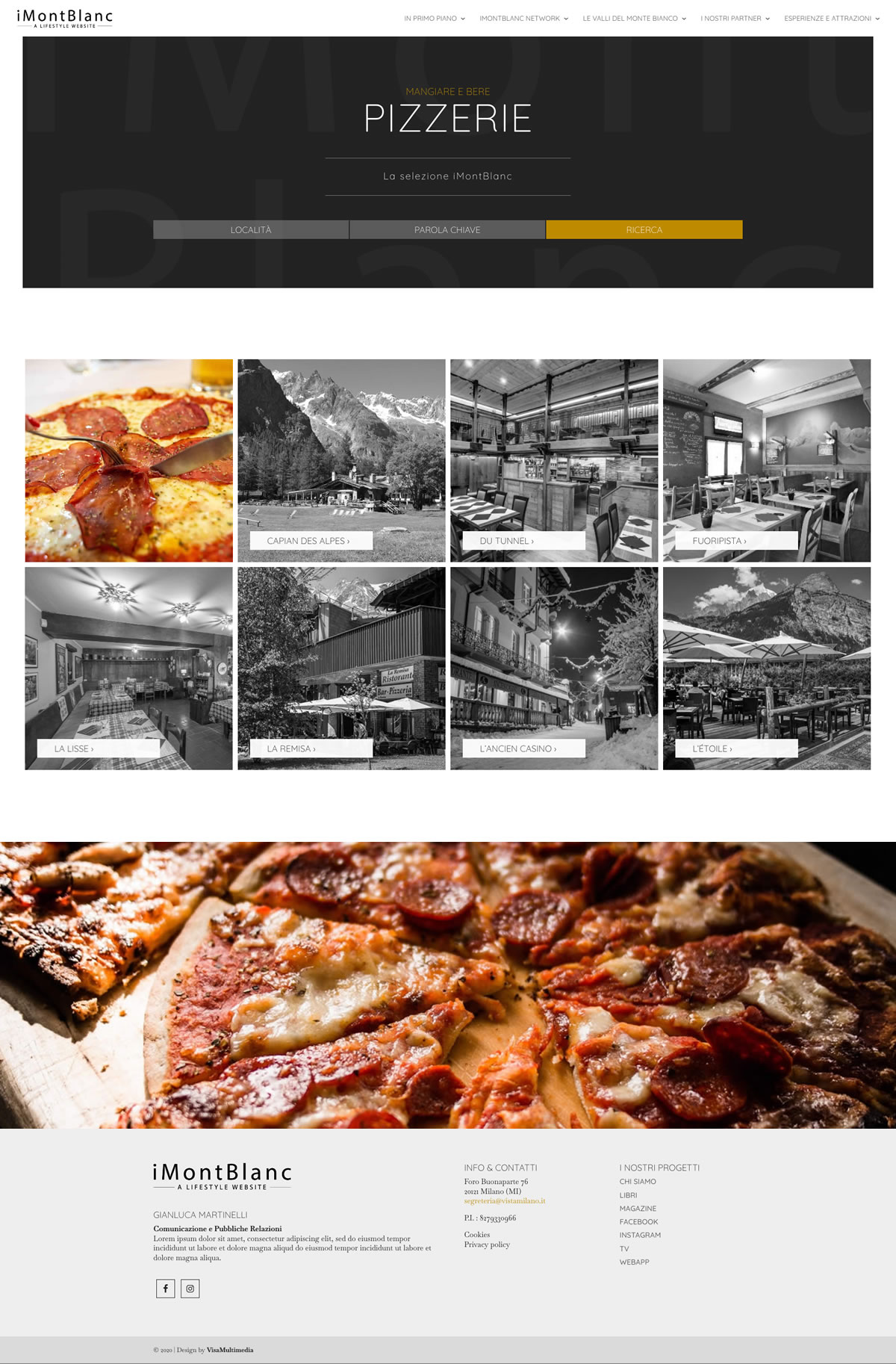This screenshot has height=1364, width=896.
Task: Tap the Parola Chiave input field
Action: point(447,230)
